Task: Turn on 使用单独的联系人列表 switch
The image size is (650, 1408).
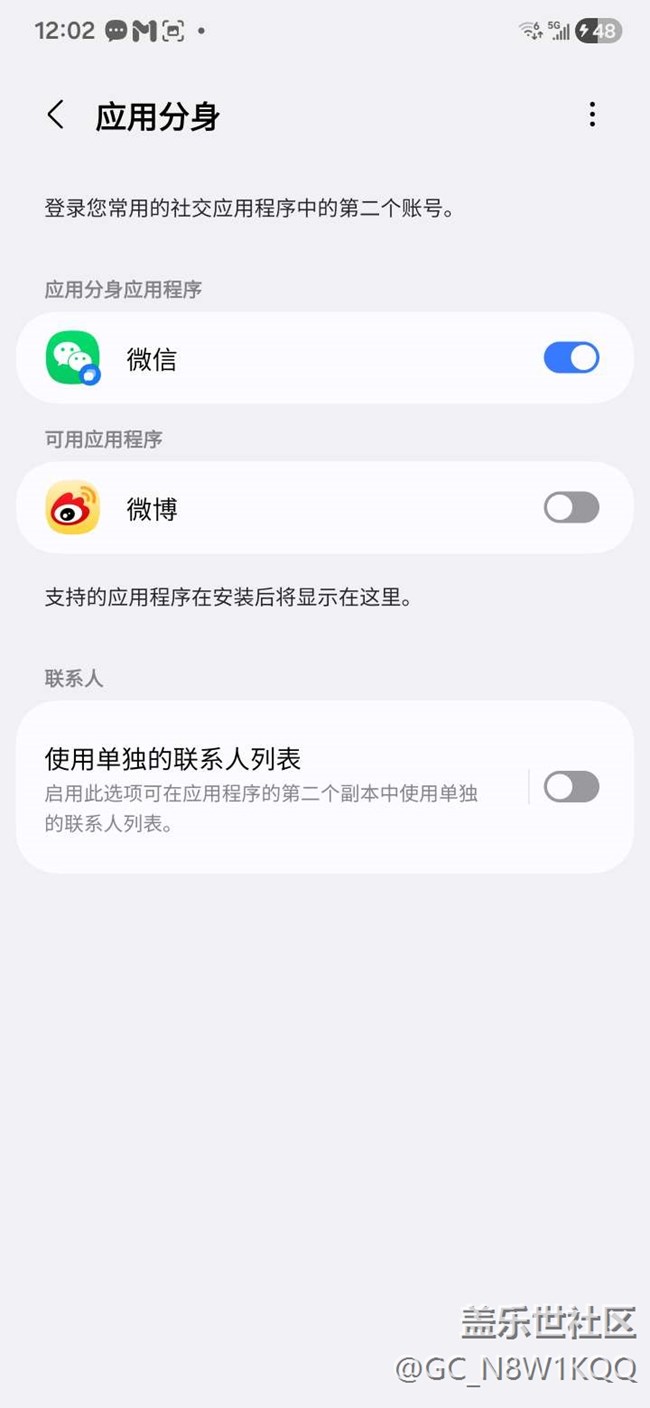Action: coord(571,787)
